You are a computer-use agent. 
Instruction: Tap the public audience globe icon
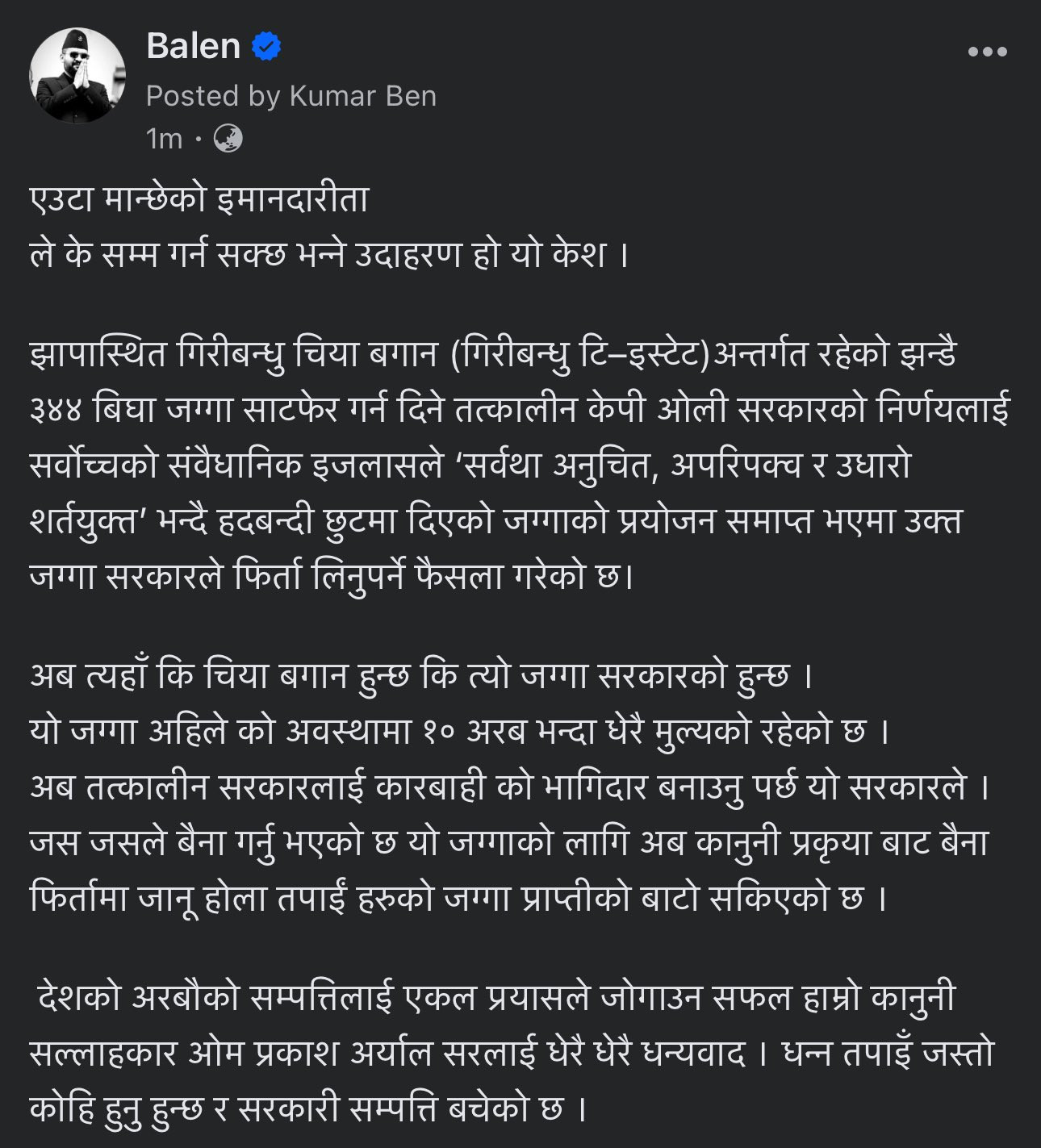click(228, 139)
